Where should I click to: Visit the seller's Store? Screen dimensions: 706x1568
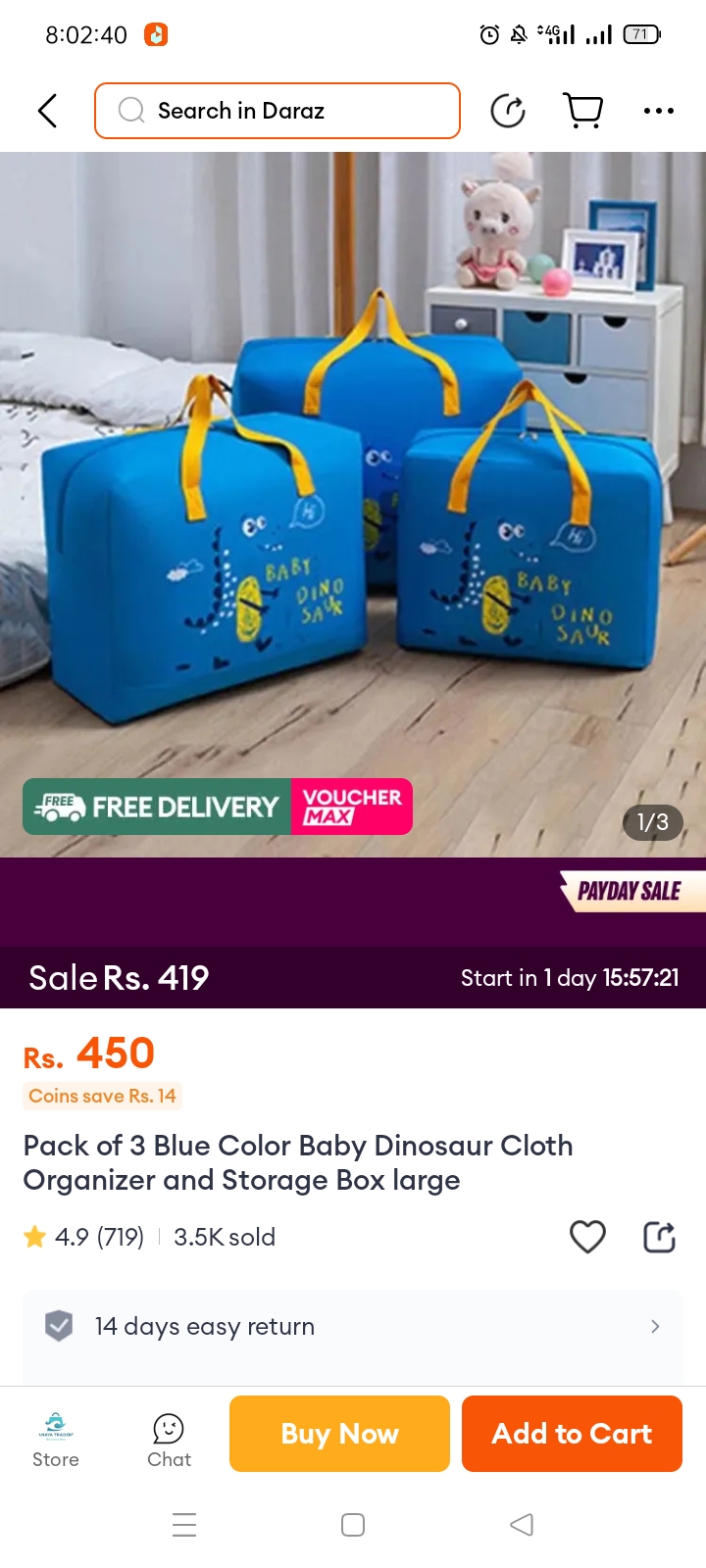pos(56,1439)
